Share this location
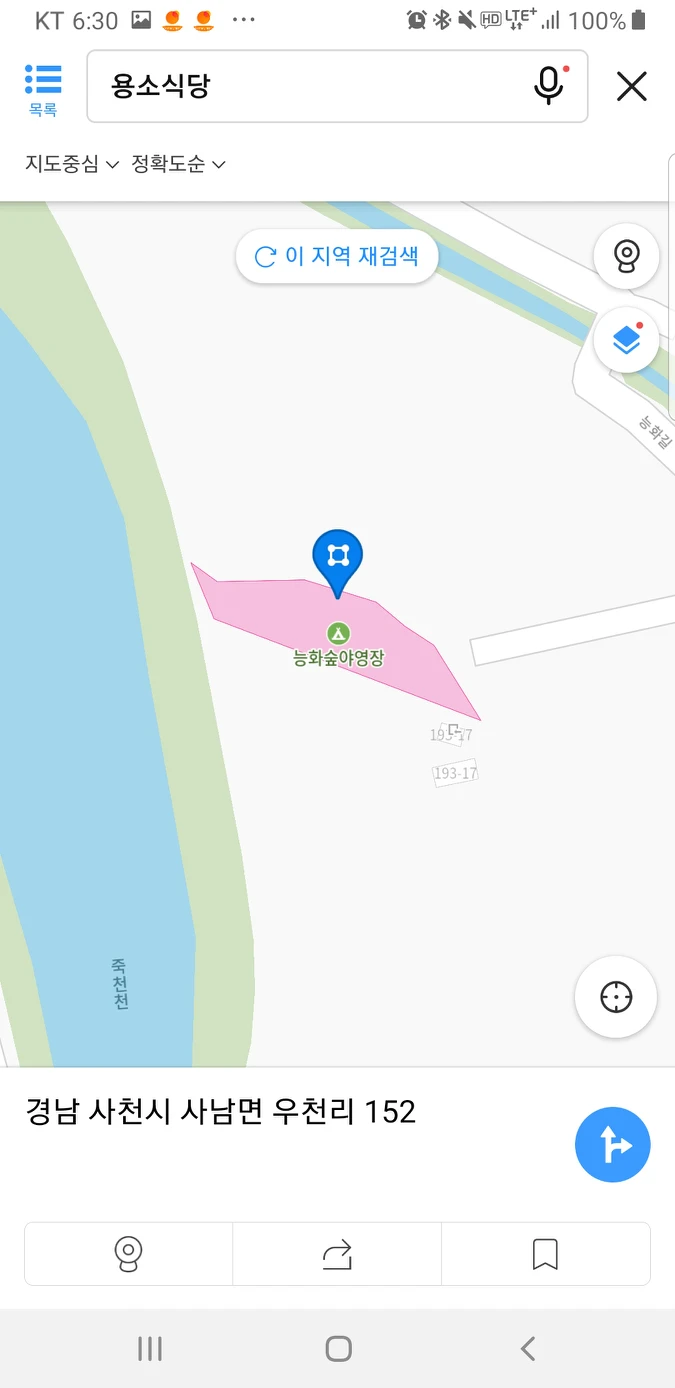The height and width of the screenshot is (1388, 675). [337, 1253]
